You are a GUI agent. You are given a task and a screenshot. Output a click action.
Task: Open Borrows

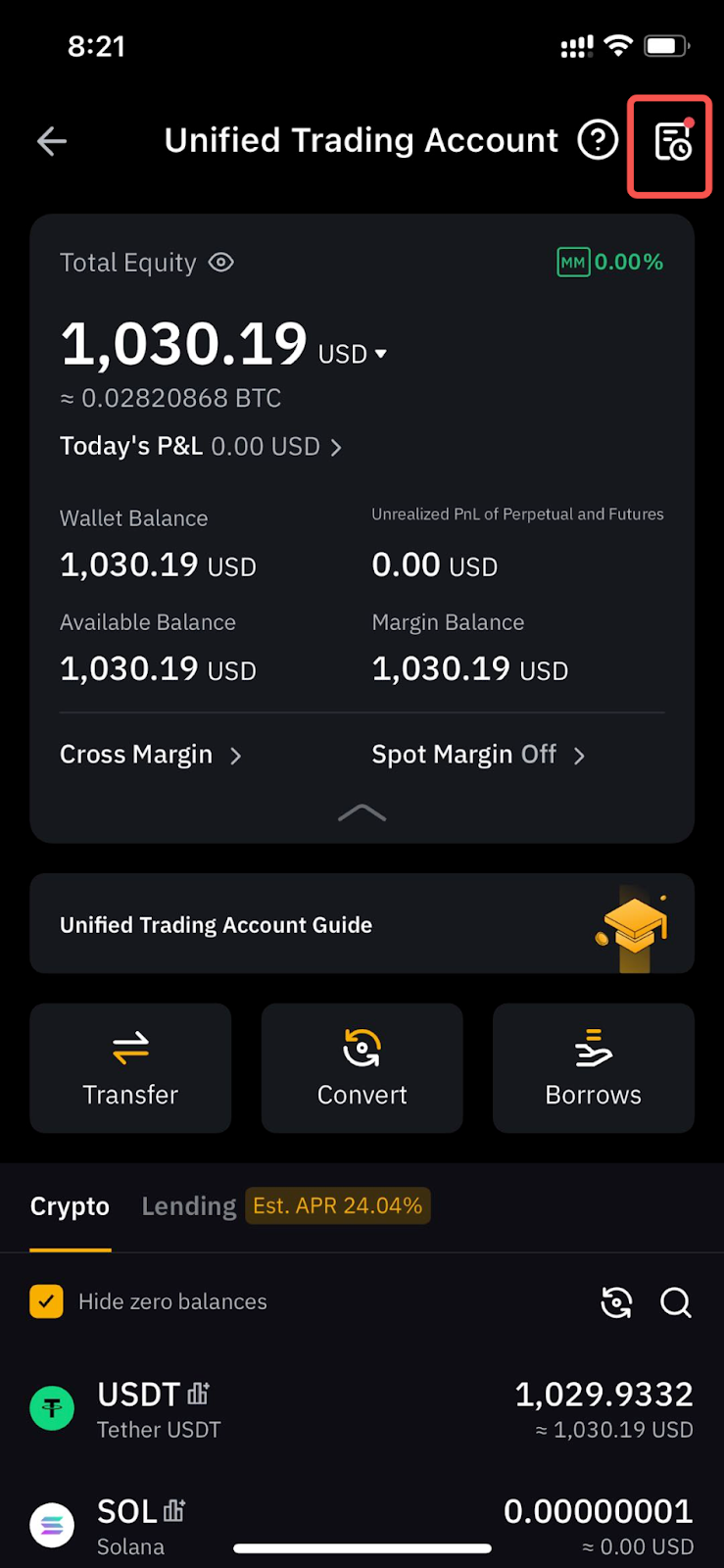(x=593, y=1068)
